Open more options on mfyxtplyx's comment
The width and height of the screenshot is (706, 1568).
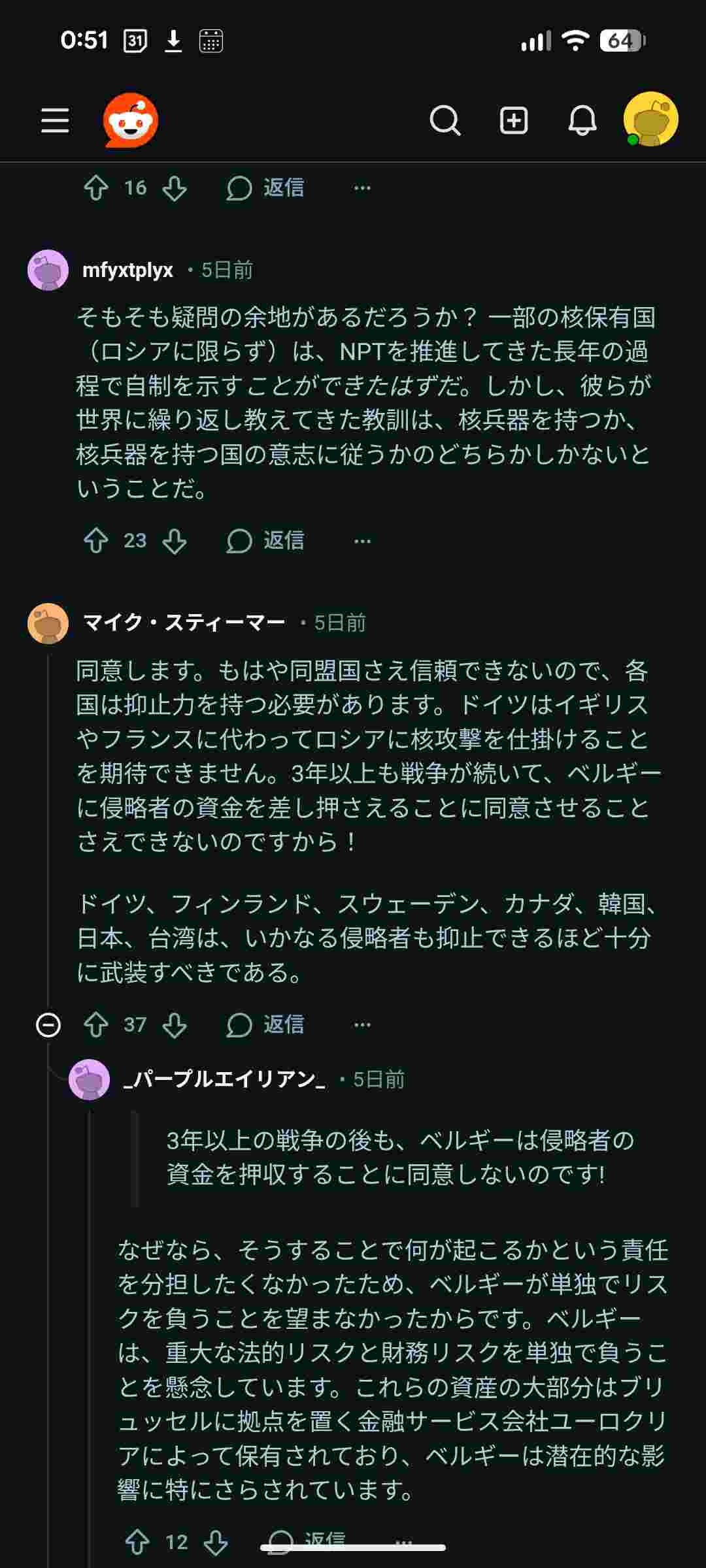point(362,541)
